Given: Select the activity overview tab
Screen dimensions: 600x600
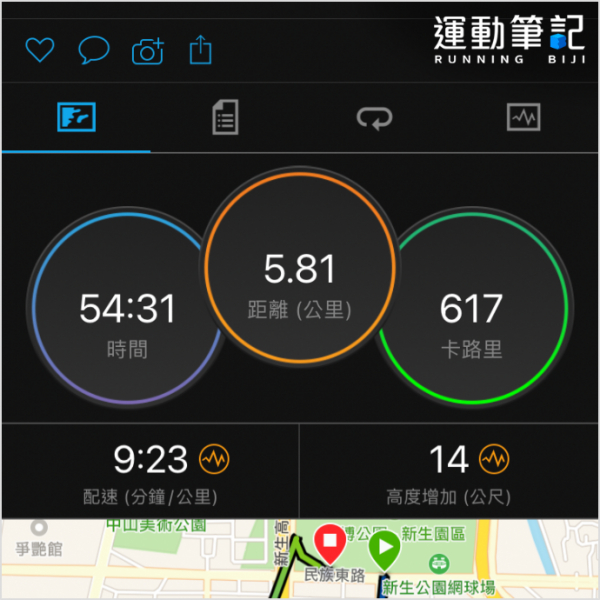Looking at the screenshot, I should 76,118.
